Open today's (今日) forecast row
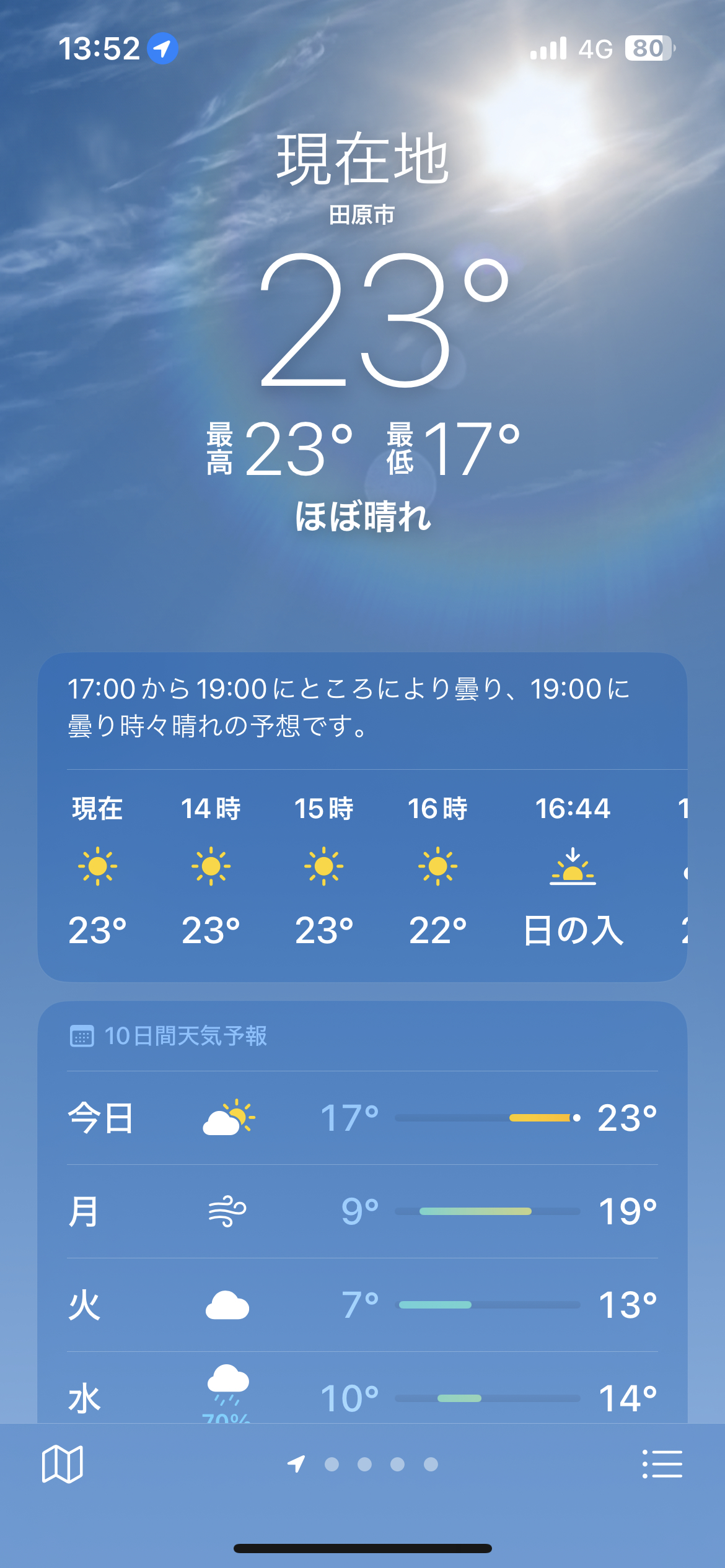The image size is (725, 1568). pos(362,1118)
